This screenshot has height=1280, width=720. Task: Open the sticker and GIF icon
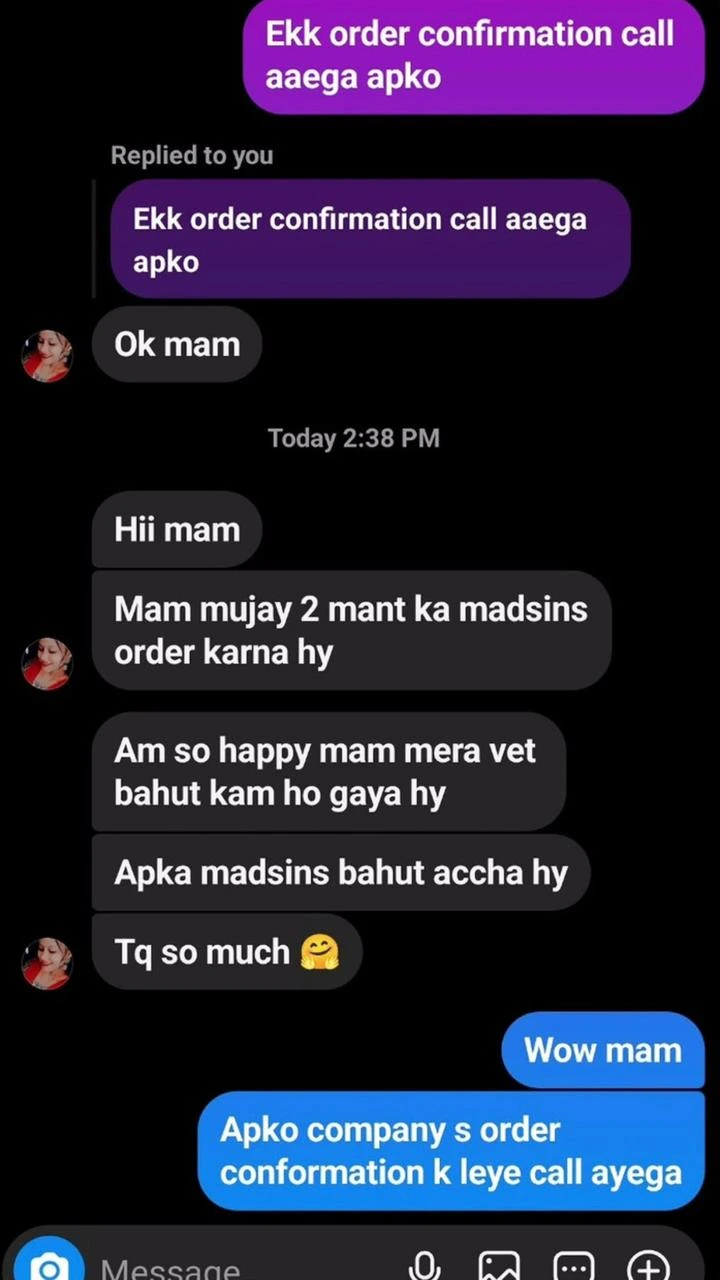click(x=574, y=1266)
